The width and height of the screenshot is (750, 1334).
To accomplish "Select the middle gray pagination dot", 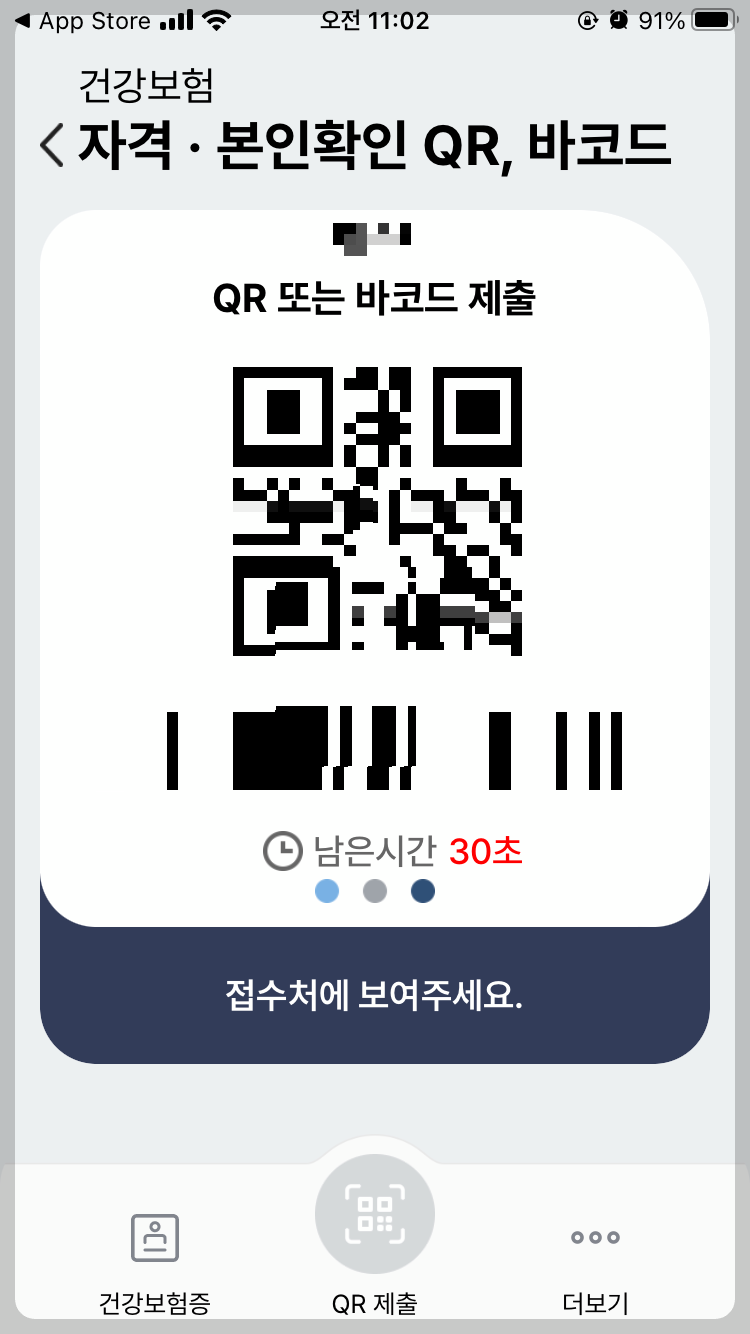I will 374,891.
